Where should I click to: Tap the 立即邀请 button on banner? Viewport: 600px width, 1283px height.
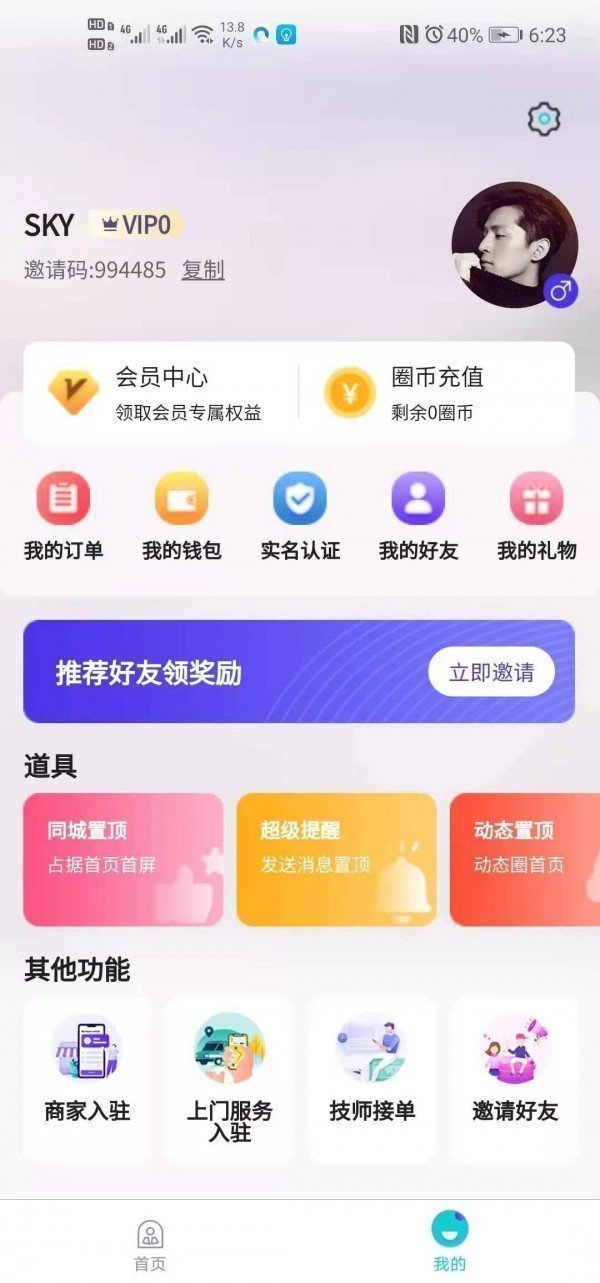click(x=491, y=672)
